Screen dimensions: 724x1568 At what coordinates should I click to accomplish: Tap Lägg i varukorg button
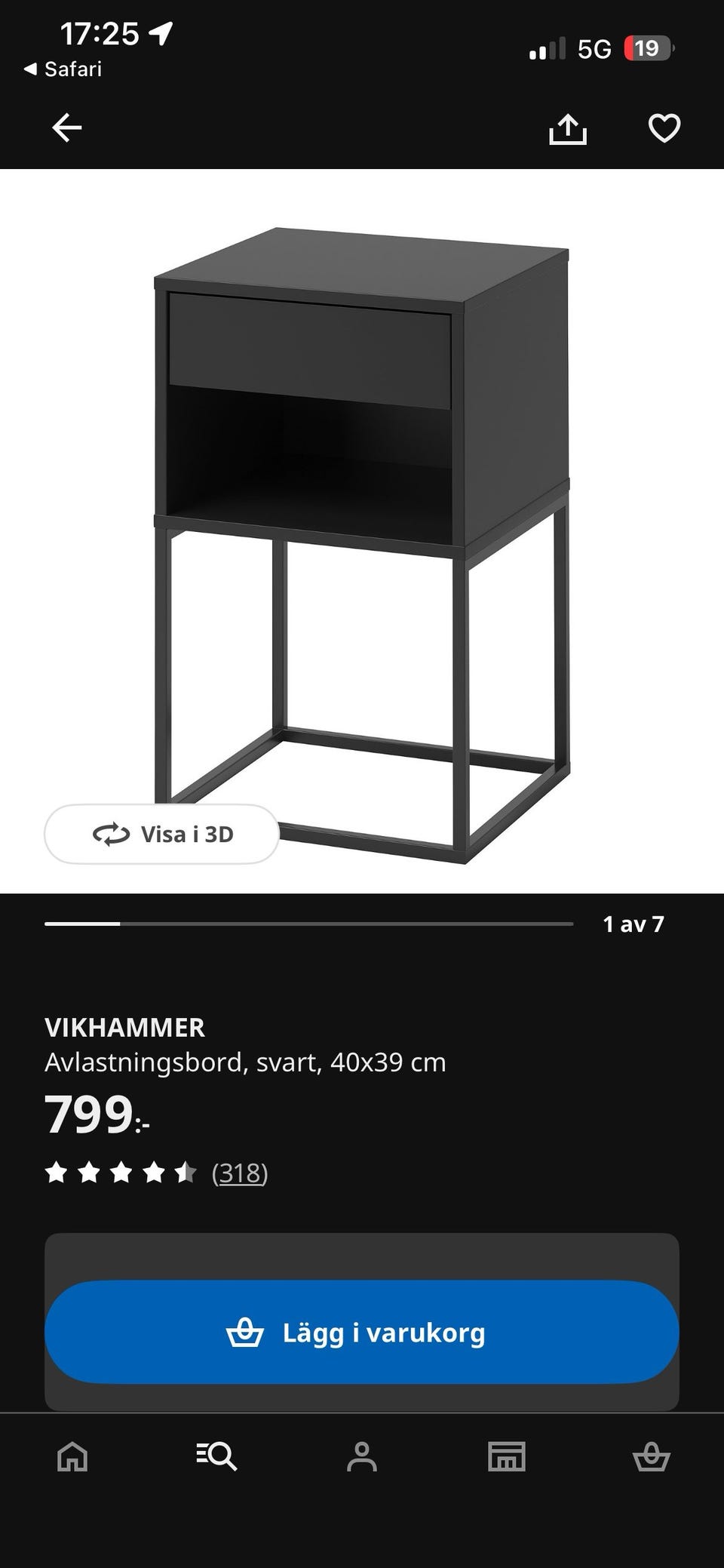(362, 1333)
